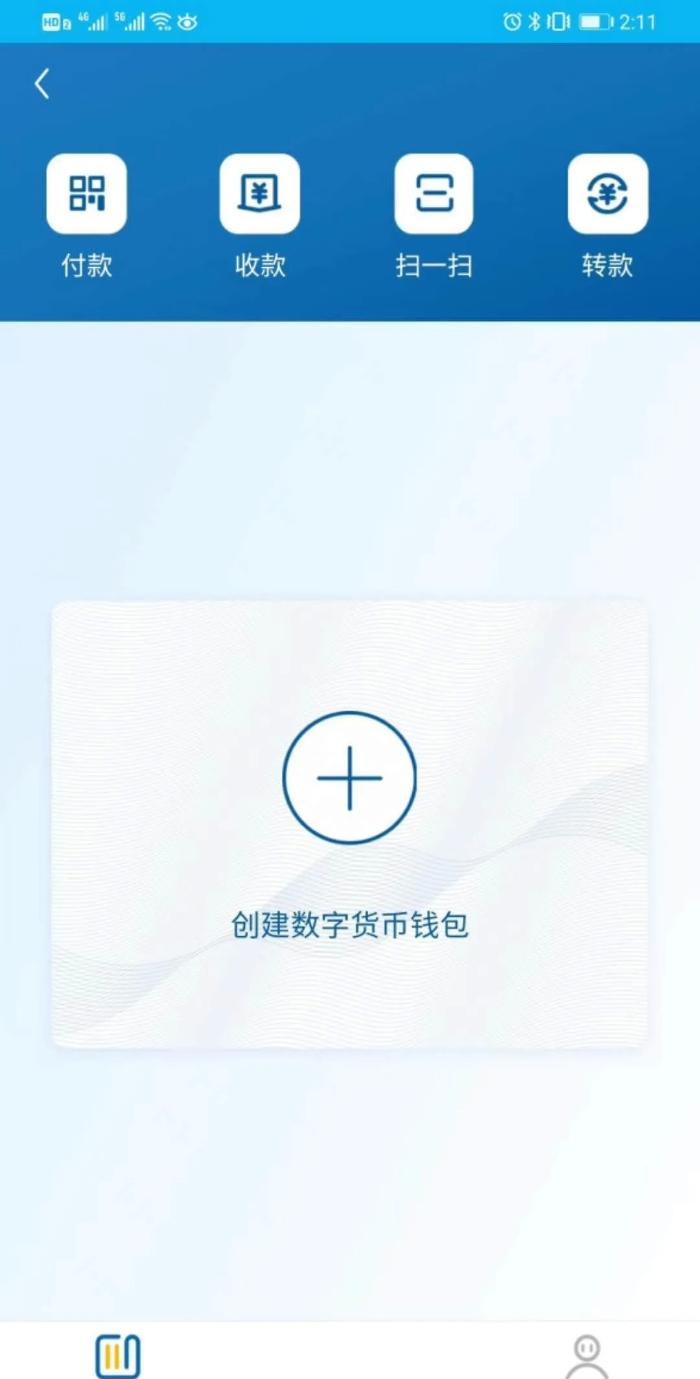Open the 转款 transfer function

tap(607, 195)
